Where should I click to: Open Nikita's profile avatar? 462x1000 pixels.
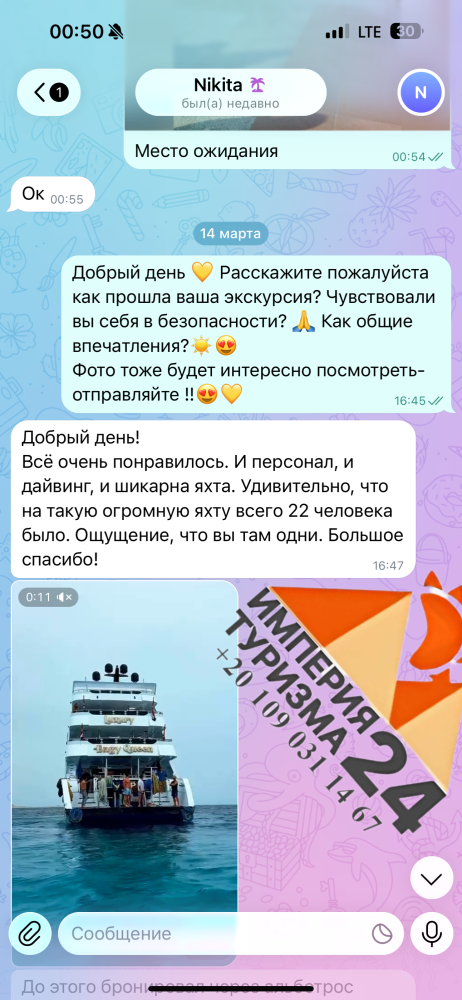[421, 92]
